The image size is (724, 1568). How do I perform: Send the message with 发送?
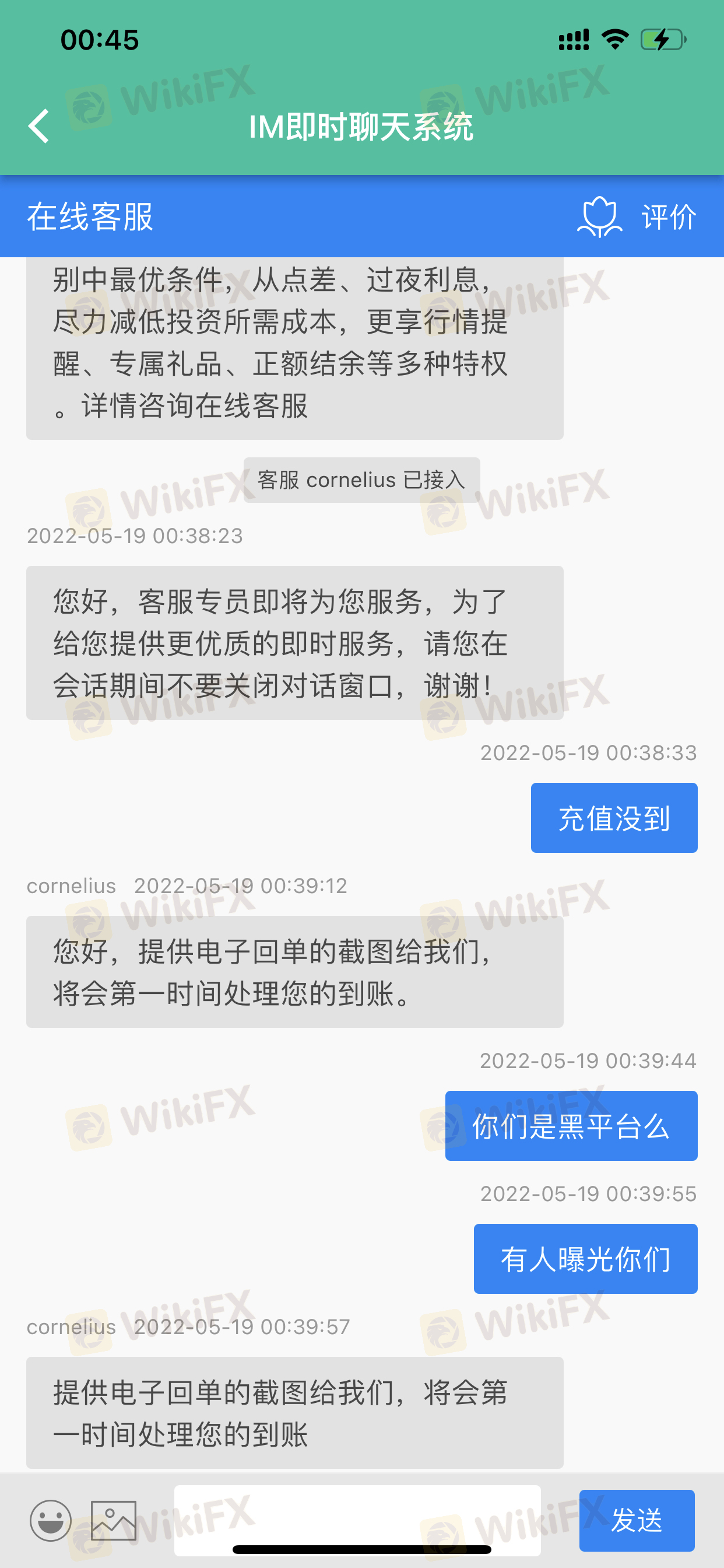point(637,1520)
